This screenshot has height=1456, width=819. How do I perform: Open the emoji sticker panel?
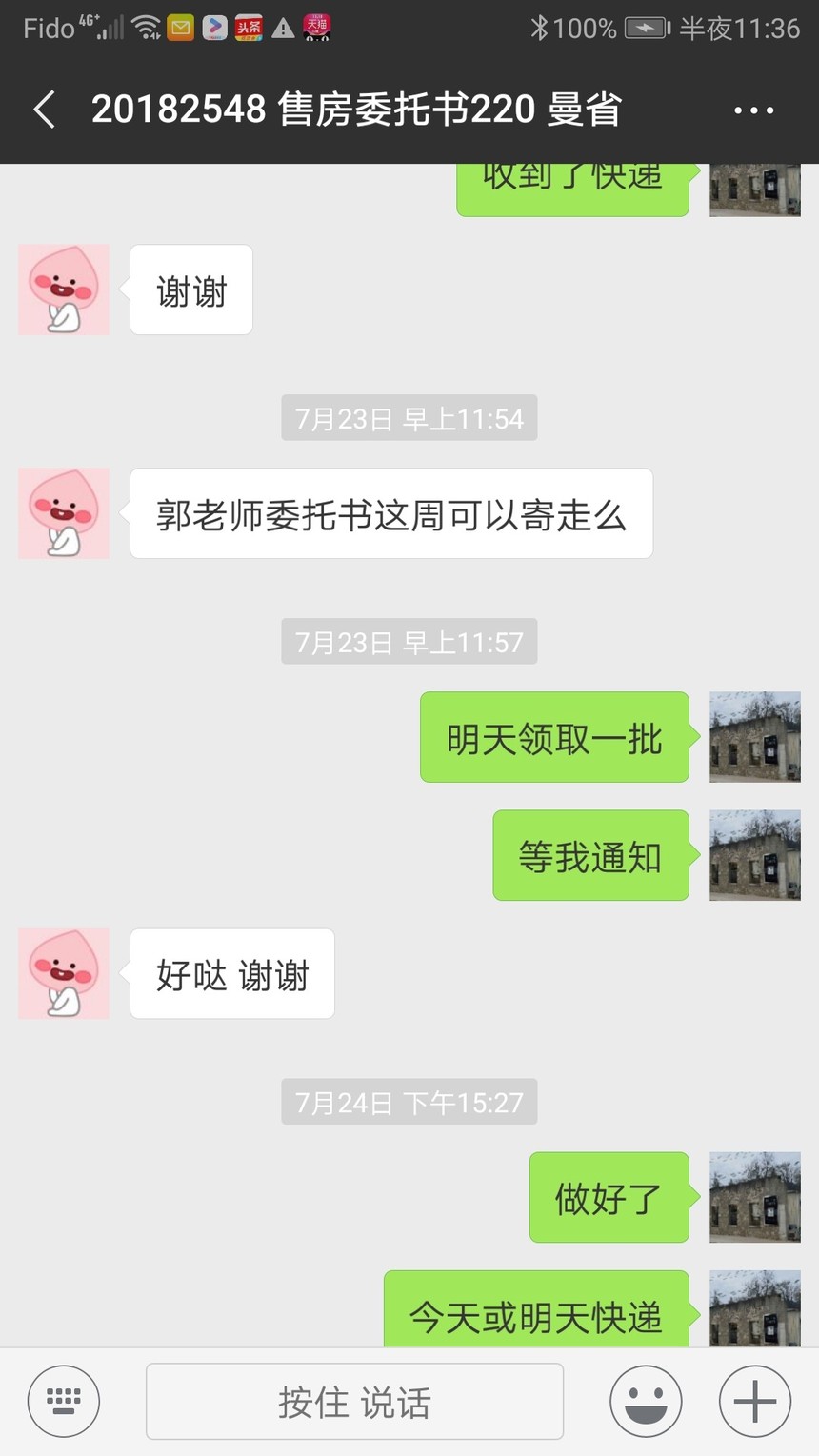click(646, 1401)
